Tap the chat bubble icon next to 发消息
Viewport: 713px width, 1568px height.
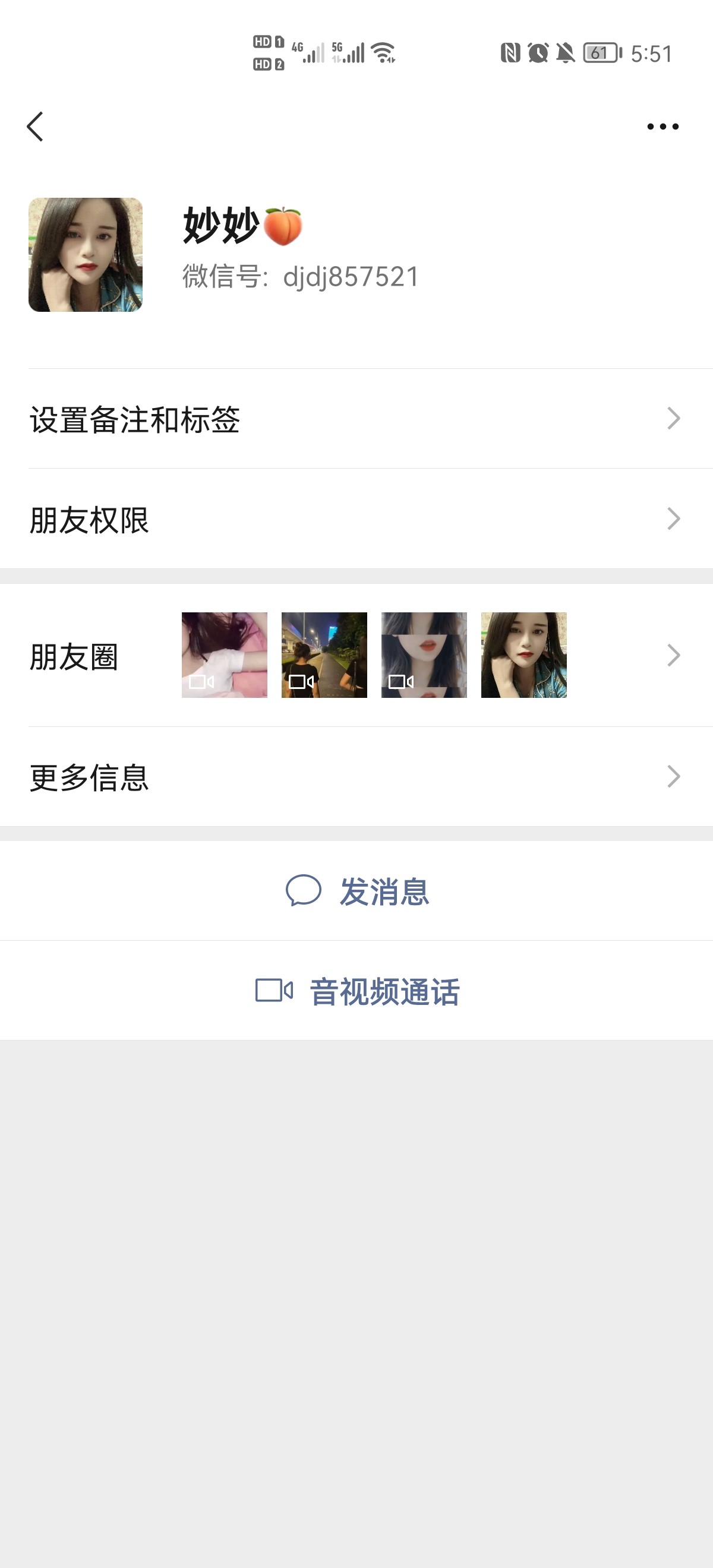pyautogui.click(x=304, y=891)
